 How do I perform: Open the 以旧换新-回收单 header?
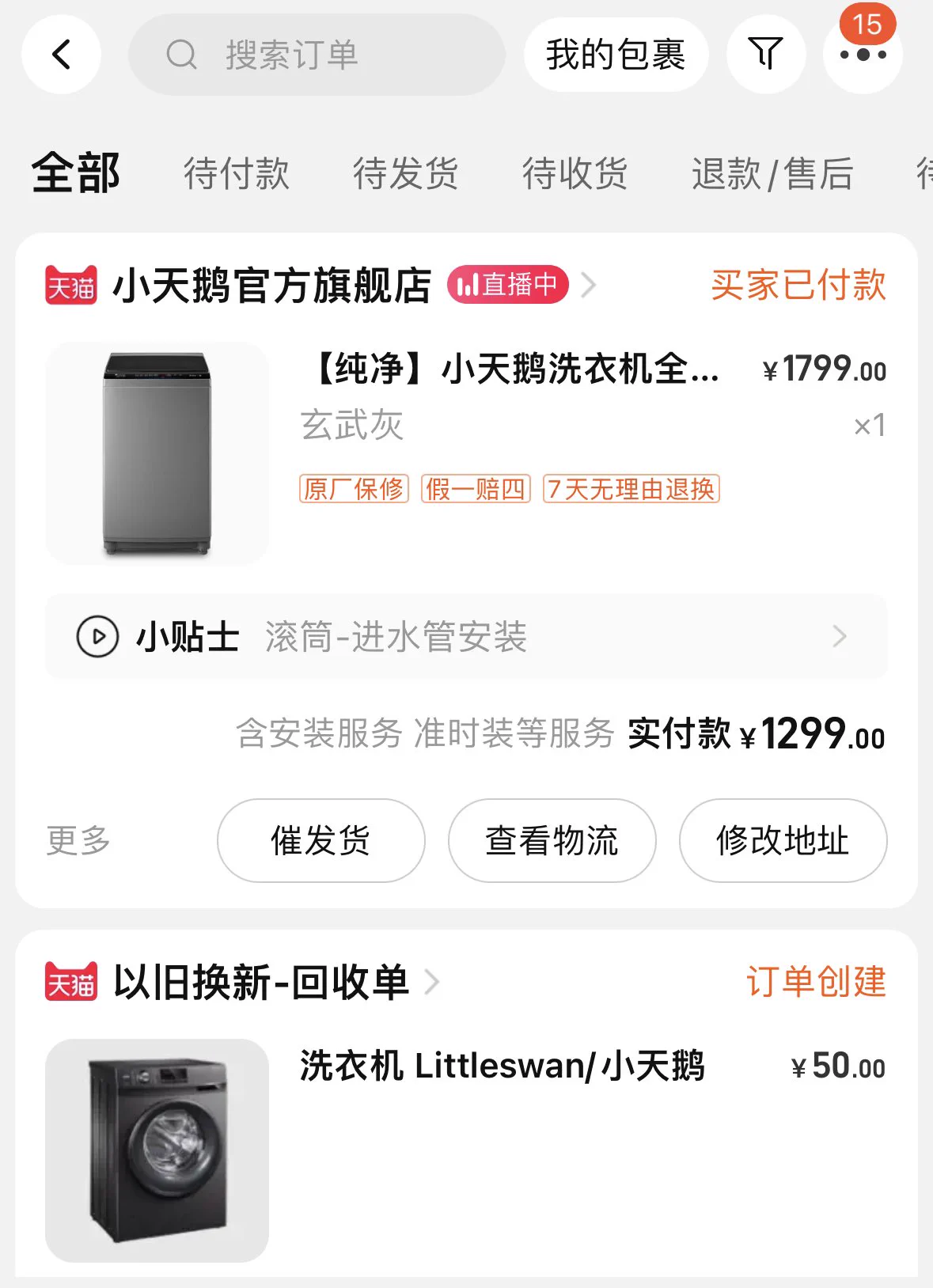tap(261, 982)
